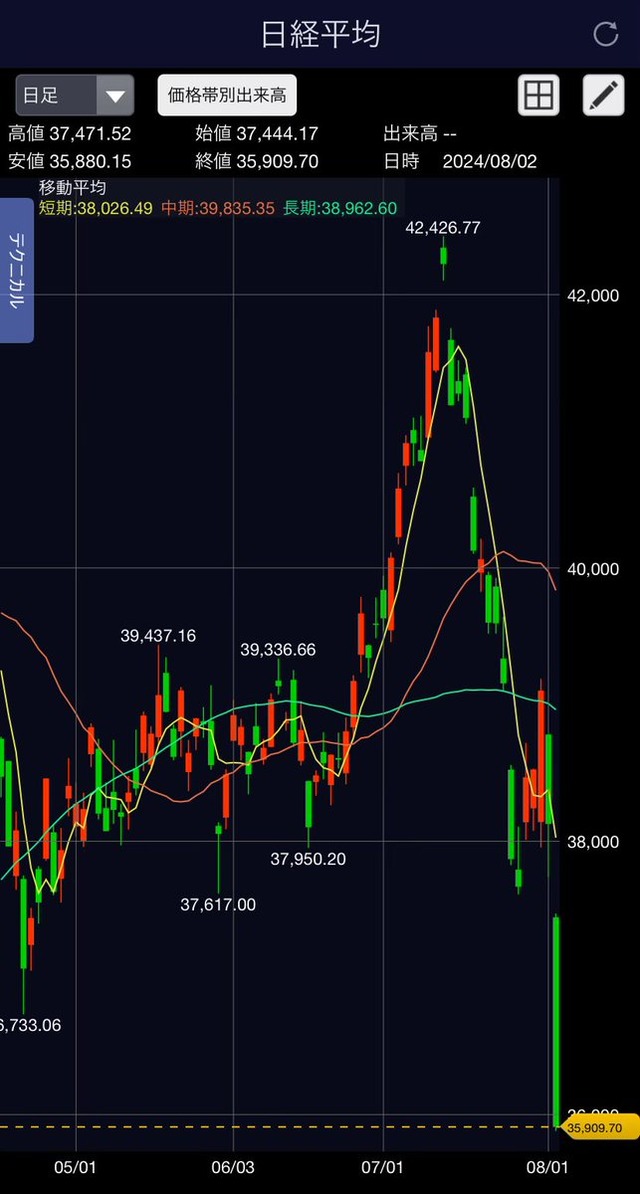Refresh the 日経平均 chart data
The height and width of the screenshot is (1194, 640).
click(x=606, y=34)
